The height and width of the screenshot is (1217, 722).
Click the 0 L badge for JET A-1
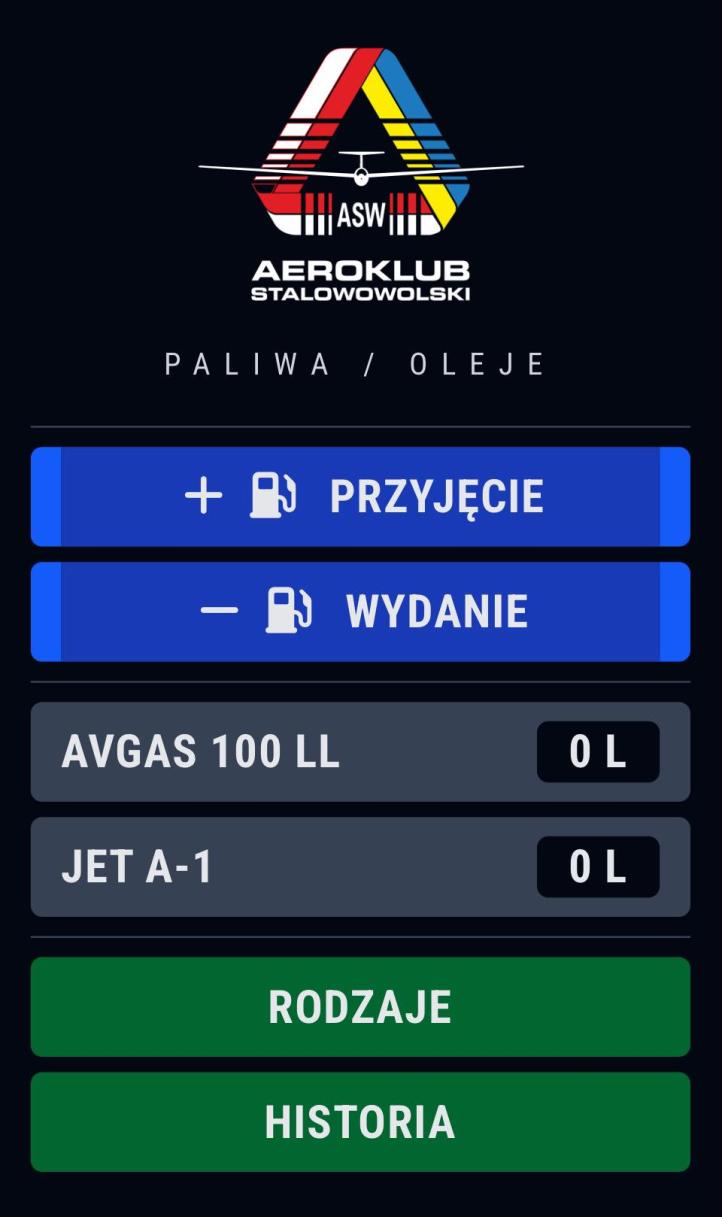(597, 868)
